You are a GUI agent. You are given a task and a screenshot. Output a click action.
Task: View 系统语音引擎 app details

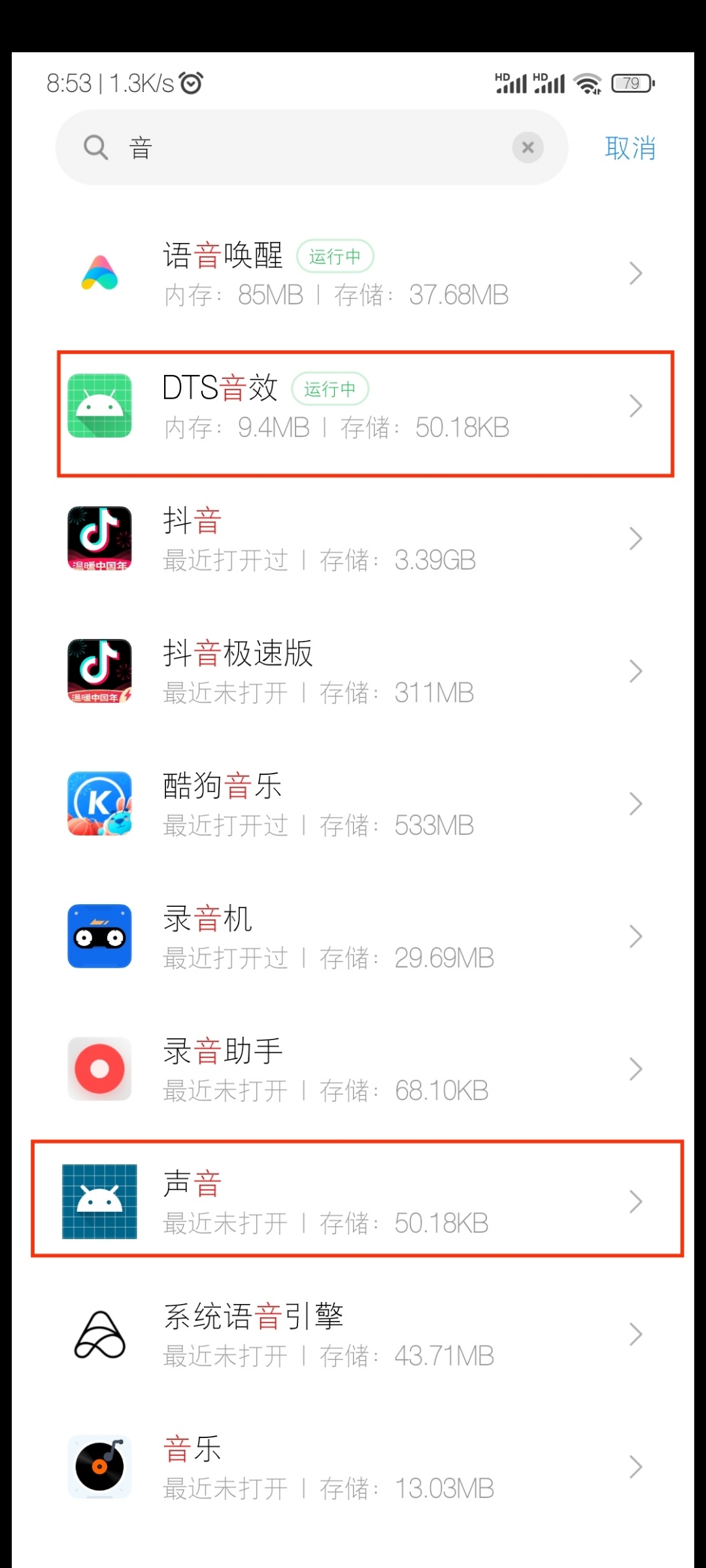tap(353, 1335)
